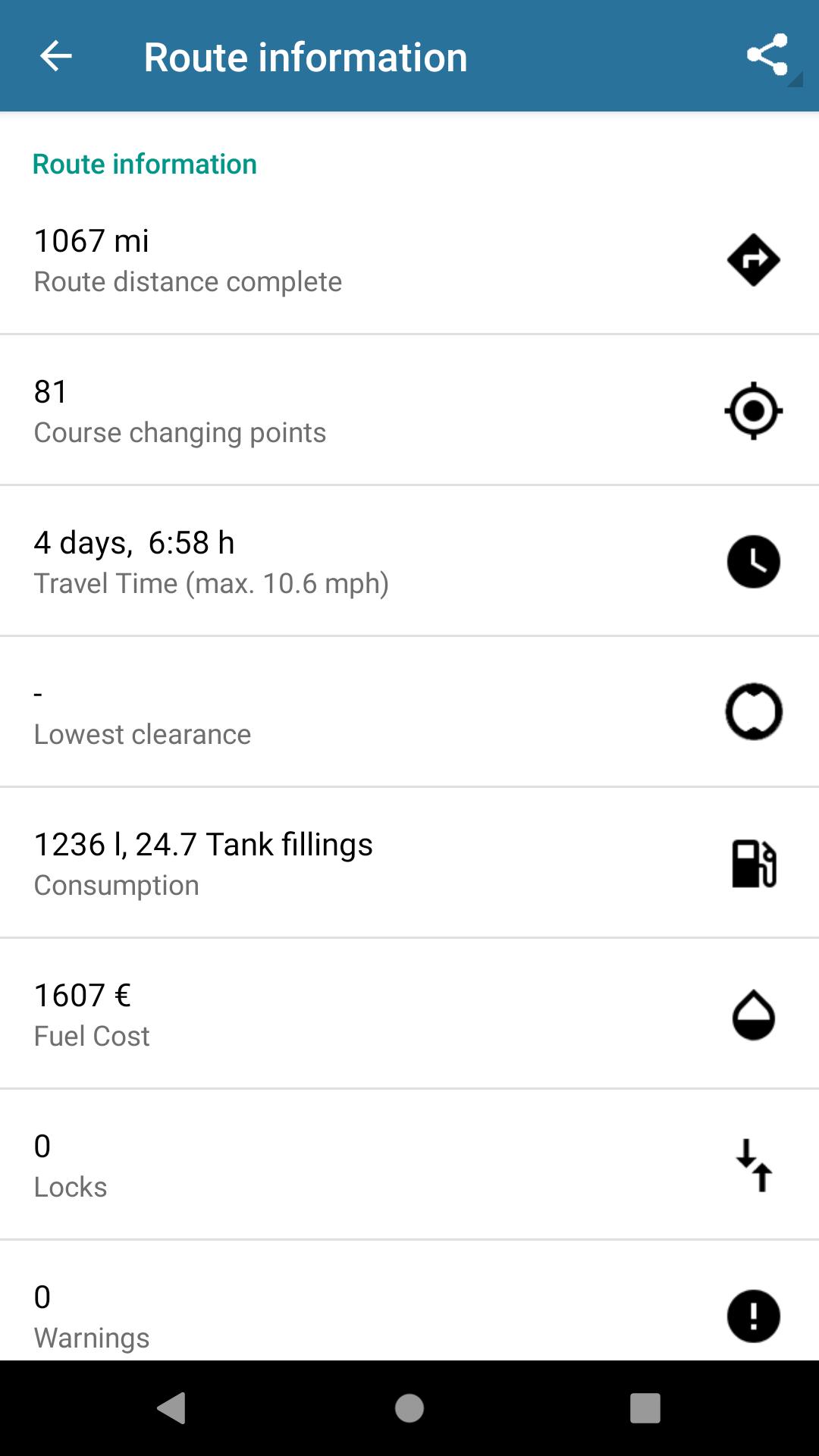Open the Consumption tank fillings row
Screen dimensions: 819x1456
409,863
